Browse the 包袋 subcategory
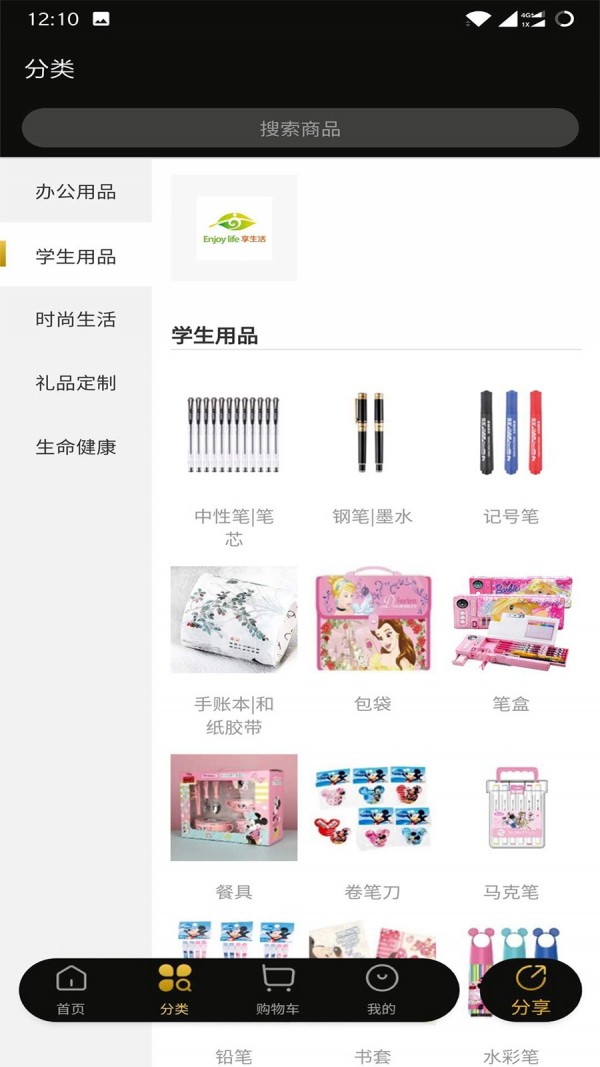 point(372,620)
